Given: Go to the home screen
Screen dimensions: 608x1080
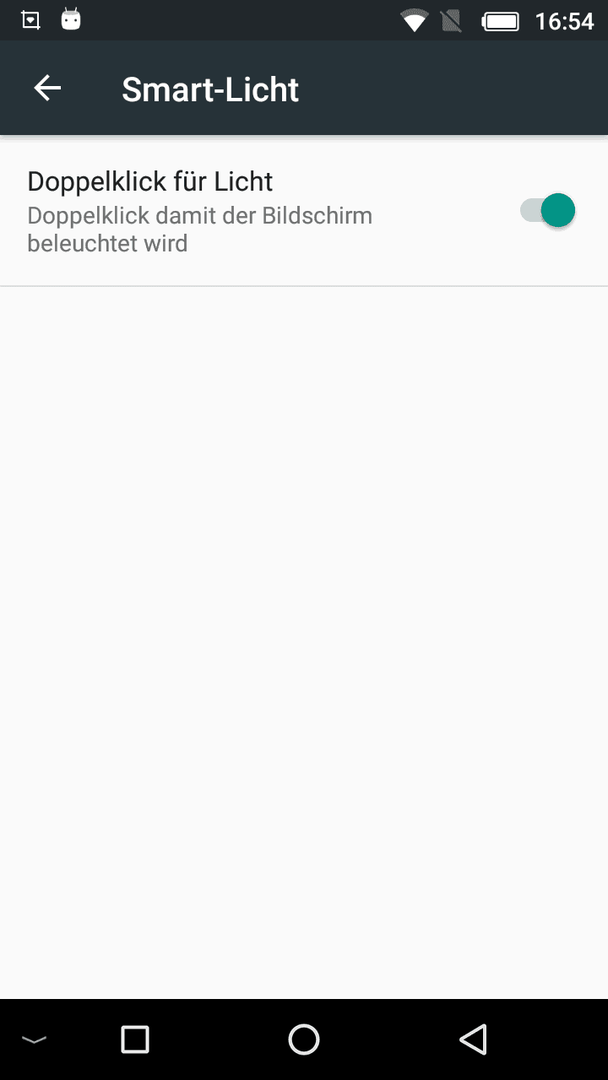Looking at the screenshot, I should tap(304, 1039).
